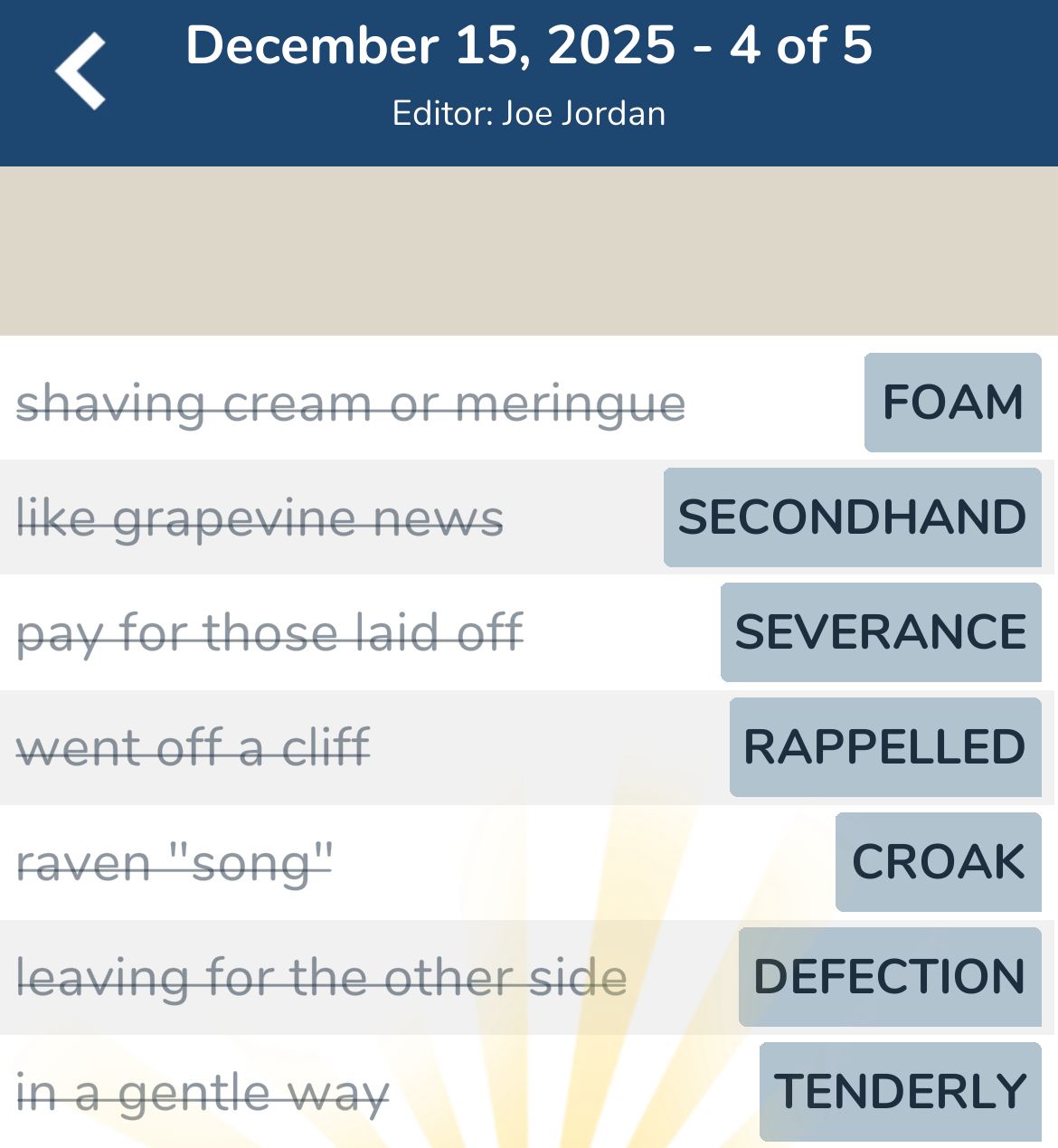Tap the beige area above the clues
The width and height of the screenshot is (1058, 1148).
click(x=529, y=249)
